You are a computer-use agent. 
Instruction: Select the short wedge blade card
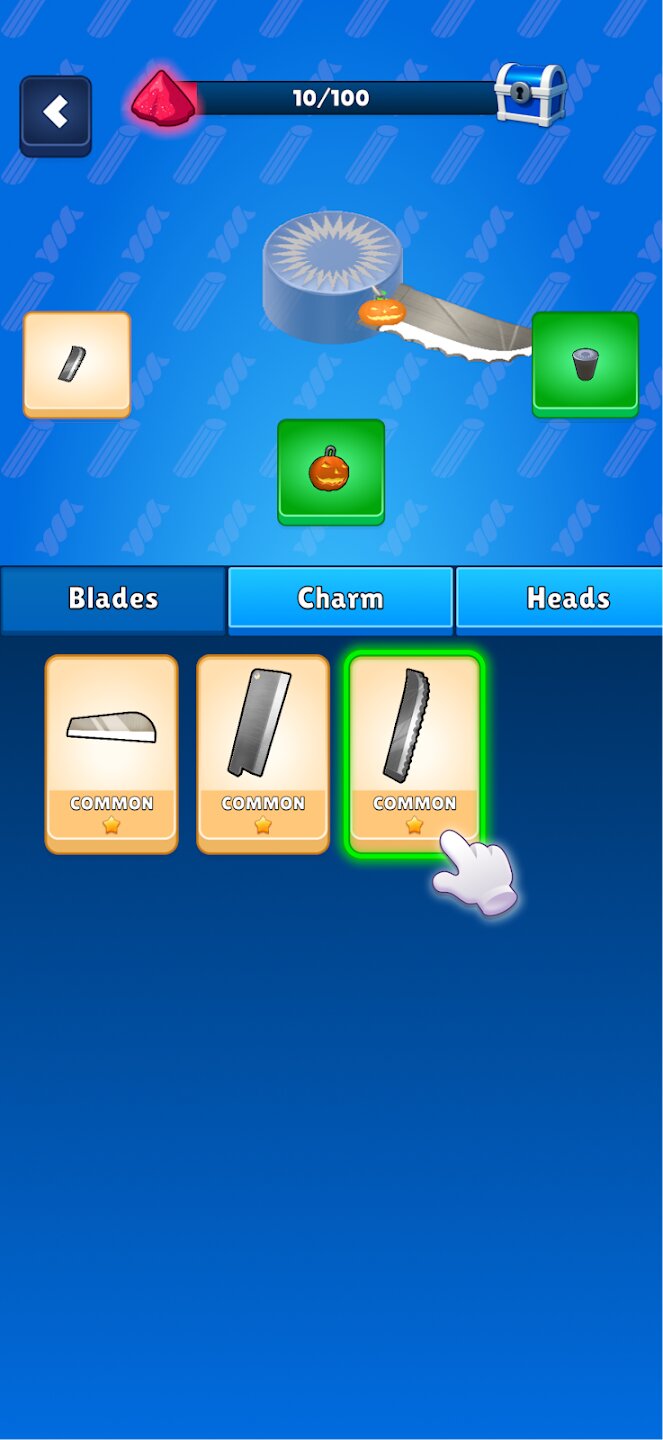click(112, 753)
